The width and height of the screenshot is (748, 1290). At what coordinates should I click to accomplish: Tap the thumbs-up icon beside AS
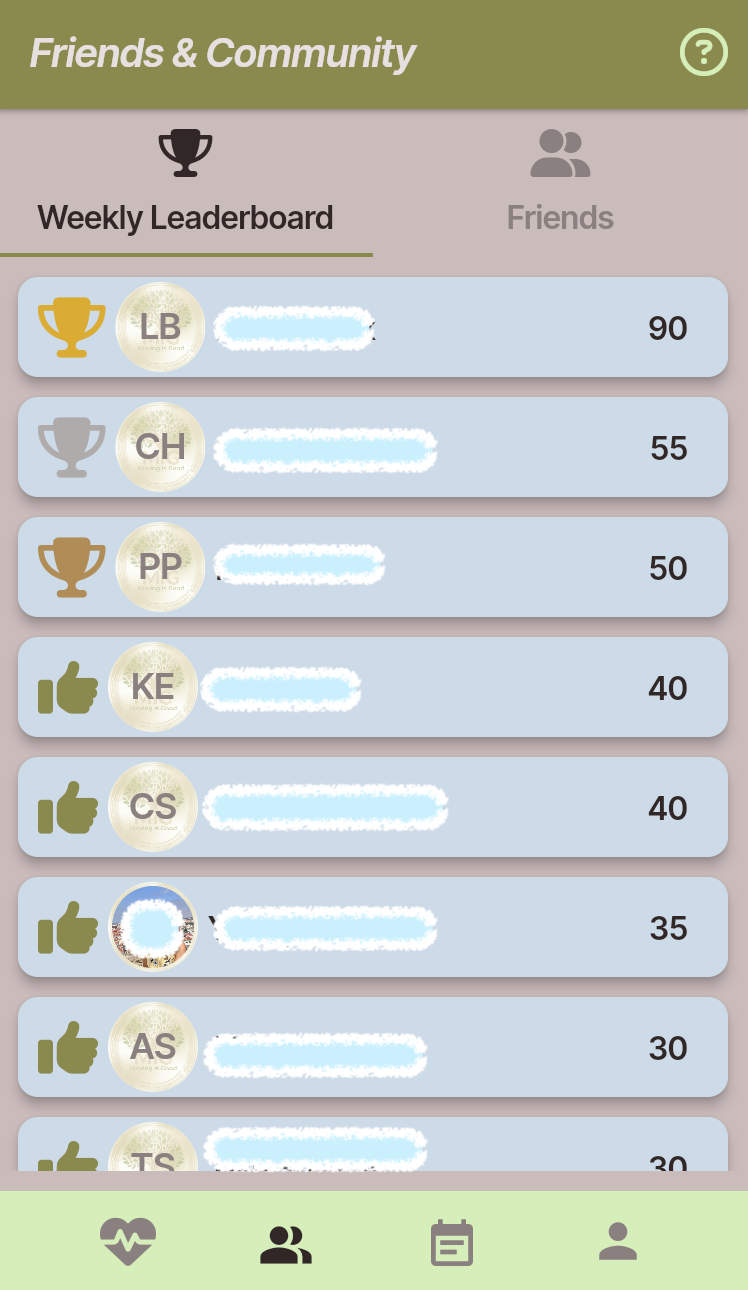coord(67,1047)
